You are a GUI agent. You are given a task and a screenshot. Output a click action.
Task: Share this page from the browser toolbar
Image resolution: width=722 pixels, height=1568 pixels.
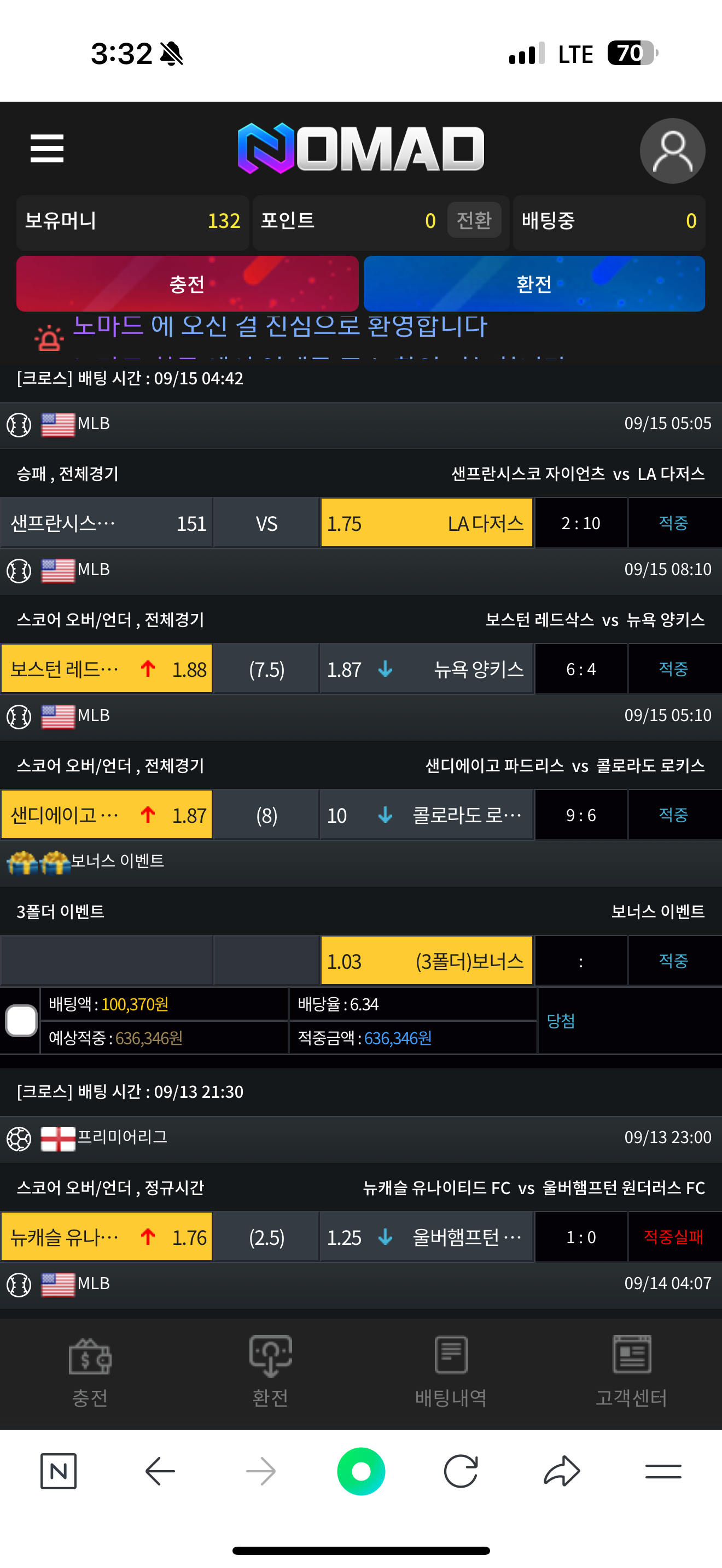coord(561,1471)
